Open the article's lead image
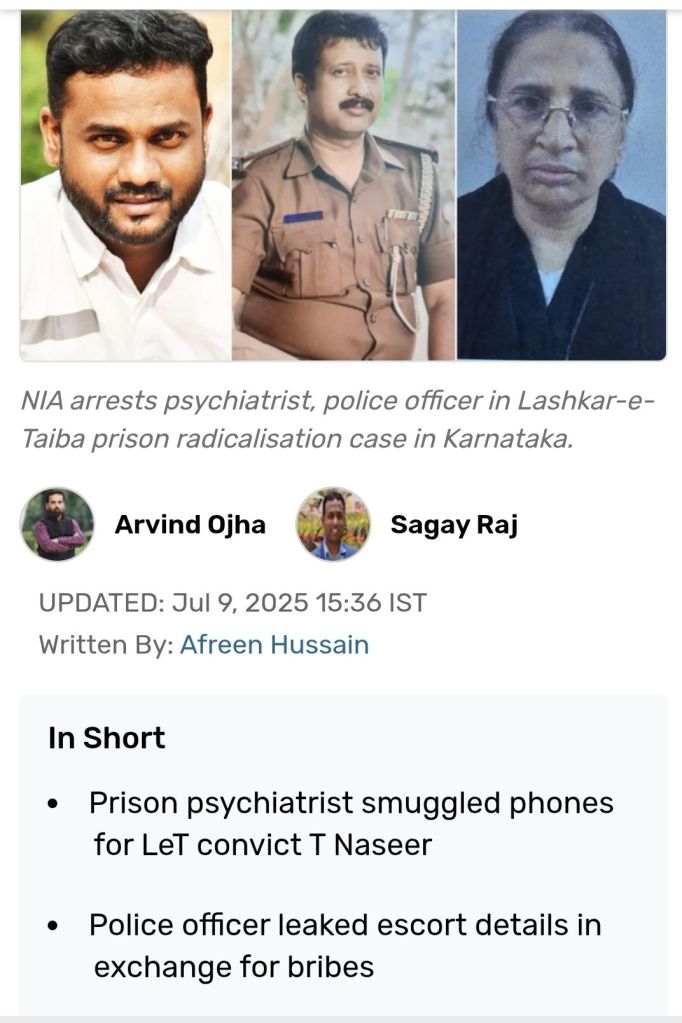Image resolution: width=682 pixels, height=1023 pixels. 343,185
